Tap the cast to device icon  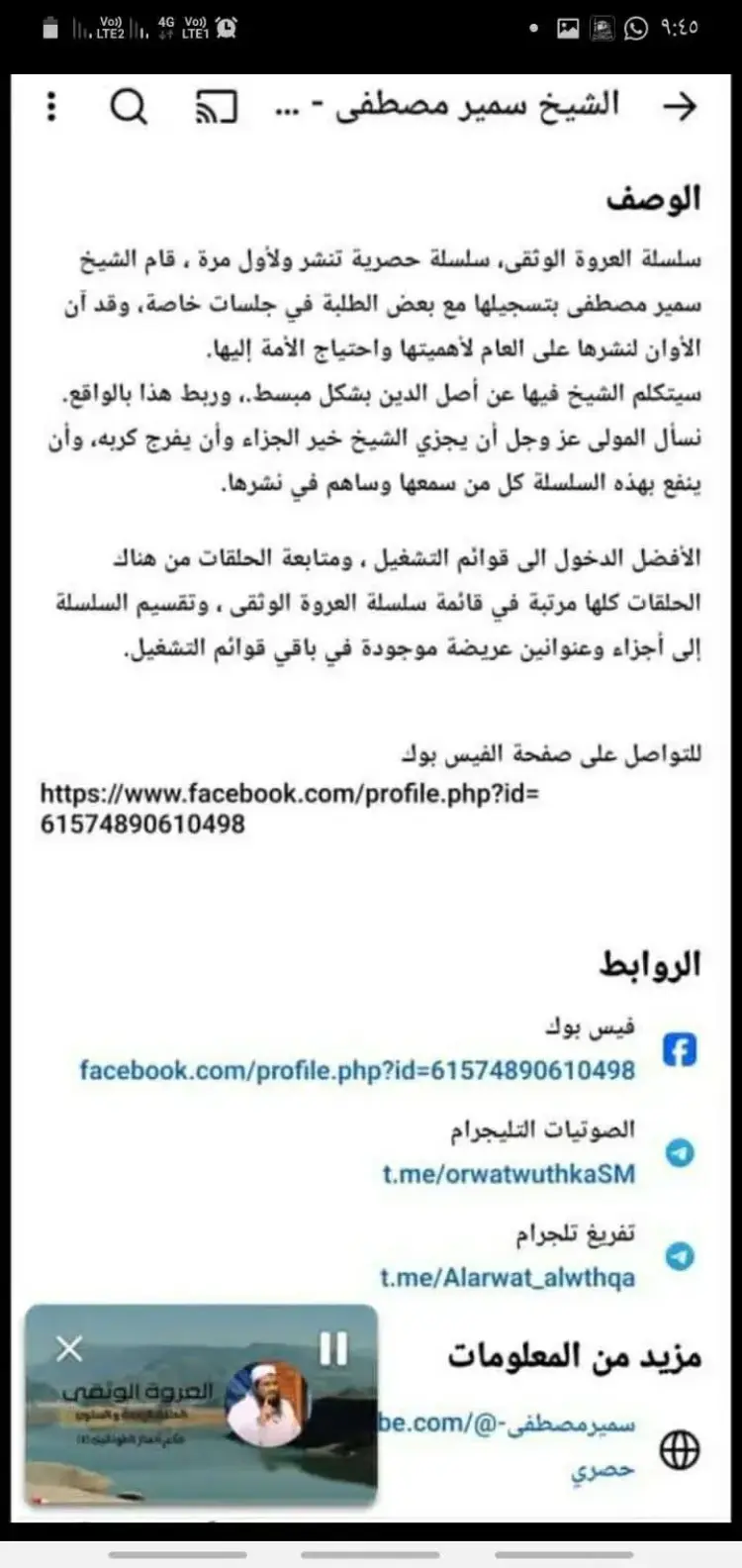coord(216,106)
